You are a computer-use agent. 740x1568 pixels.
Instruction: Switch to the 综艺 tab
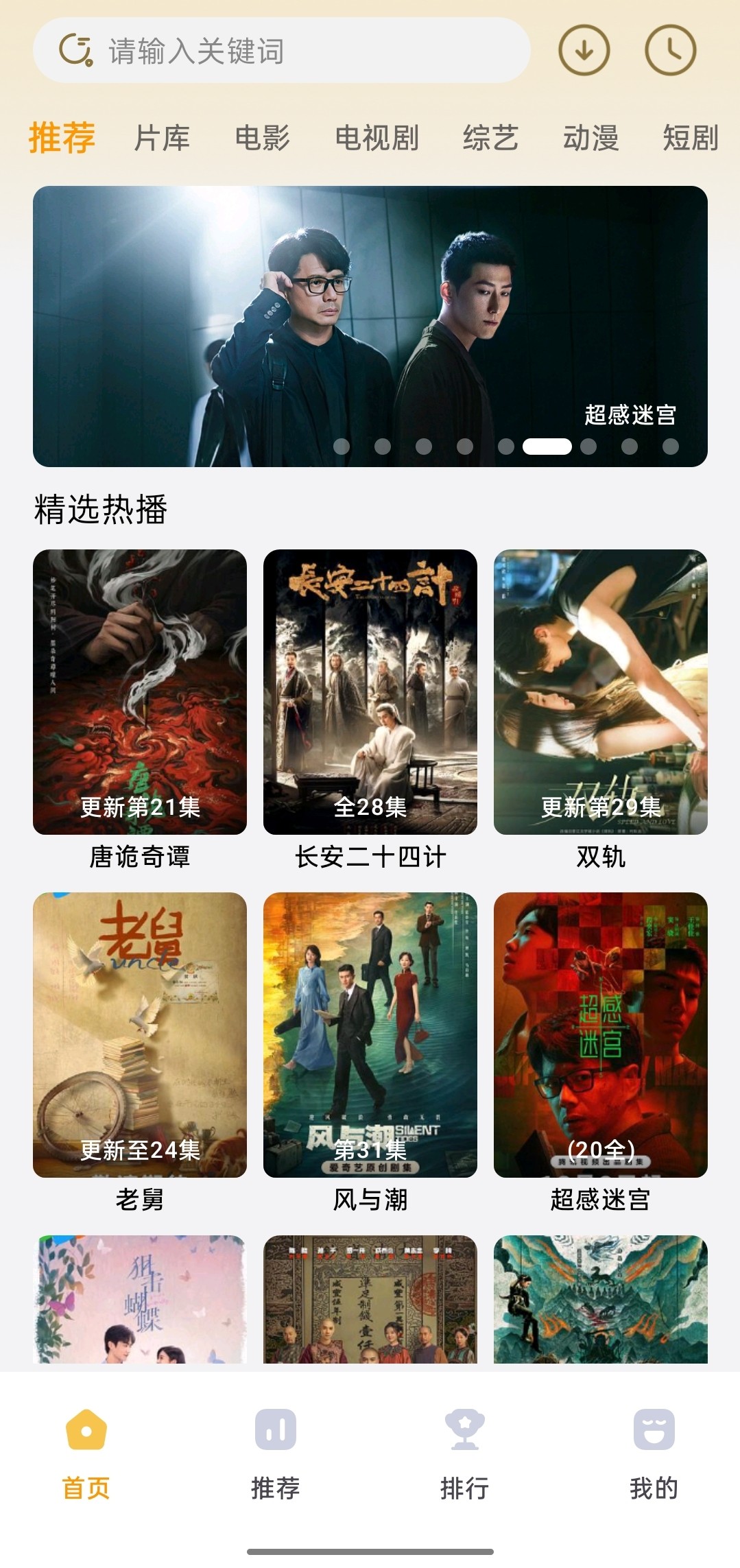coord(490,138)
